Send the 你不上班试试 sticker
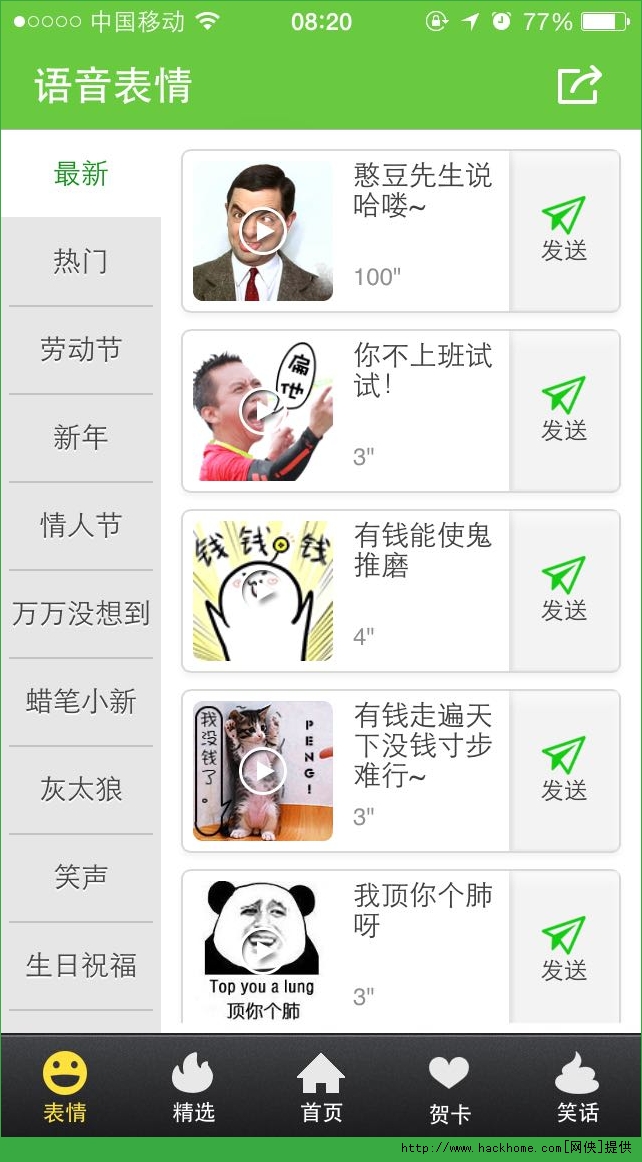The width and height of the screenshot is (642, 1162). pos(564,411)
